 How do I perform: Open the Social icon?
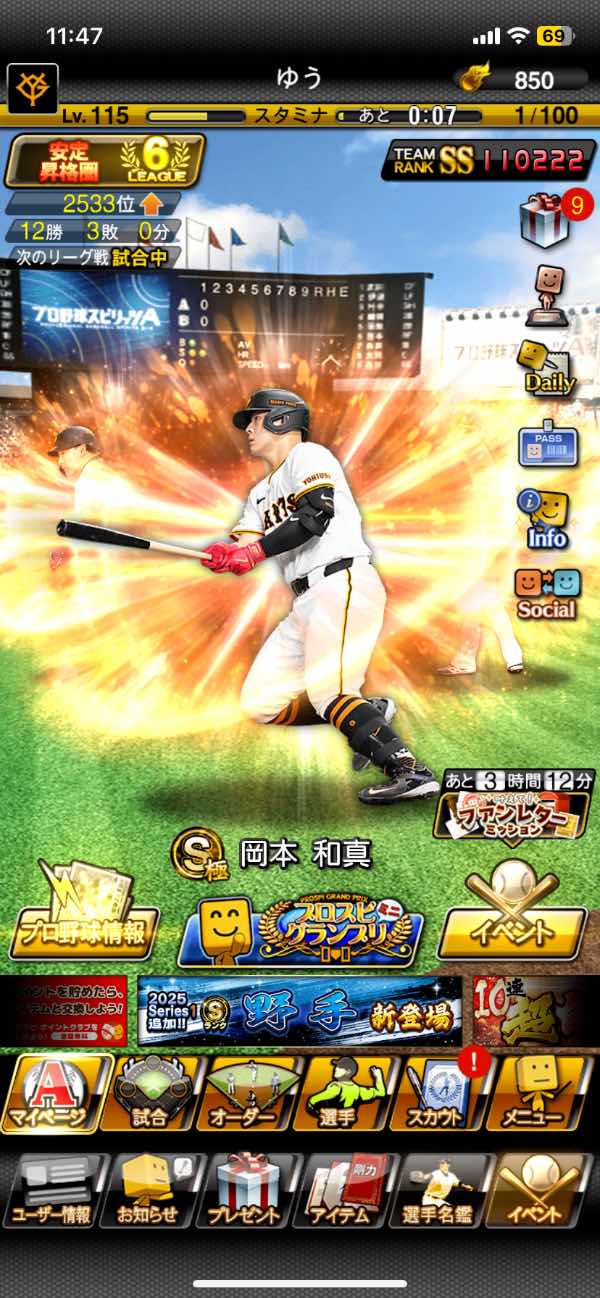pyautogui.click(x=546, y=592)
